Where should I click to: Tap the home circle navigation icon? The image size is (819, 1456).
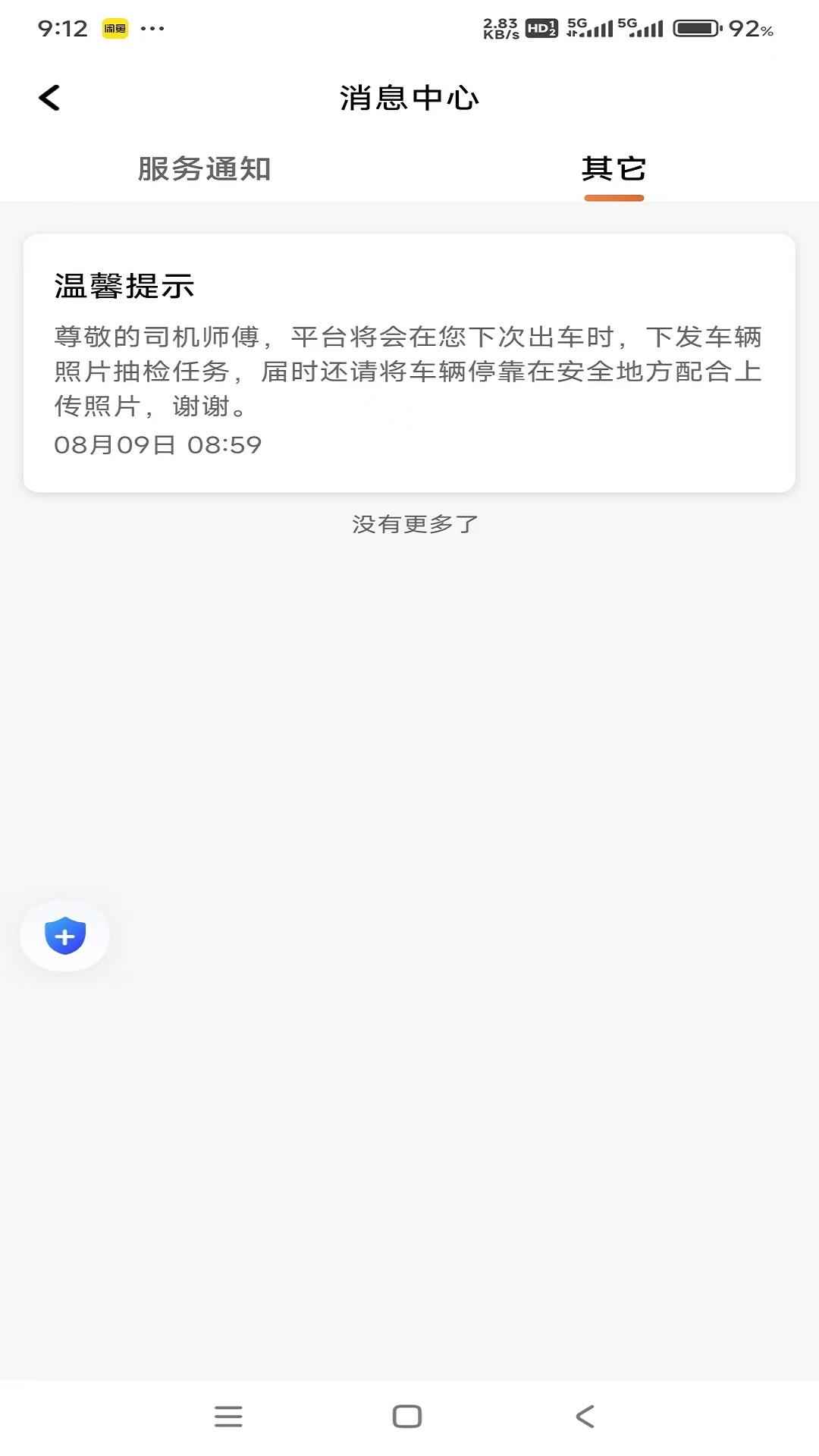pyautogui.click(x=408, y=1415)
